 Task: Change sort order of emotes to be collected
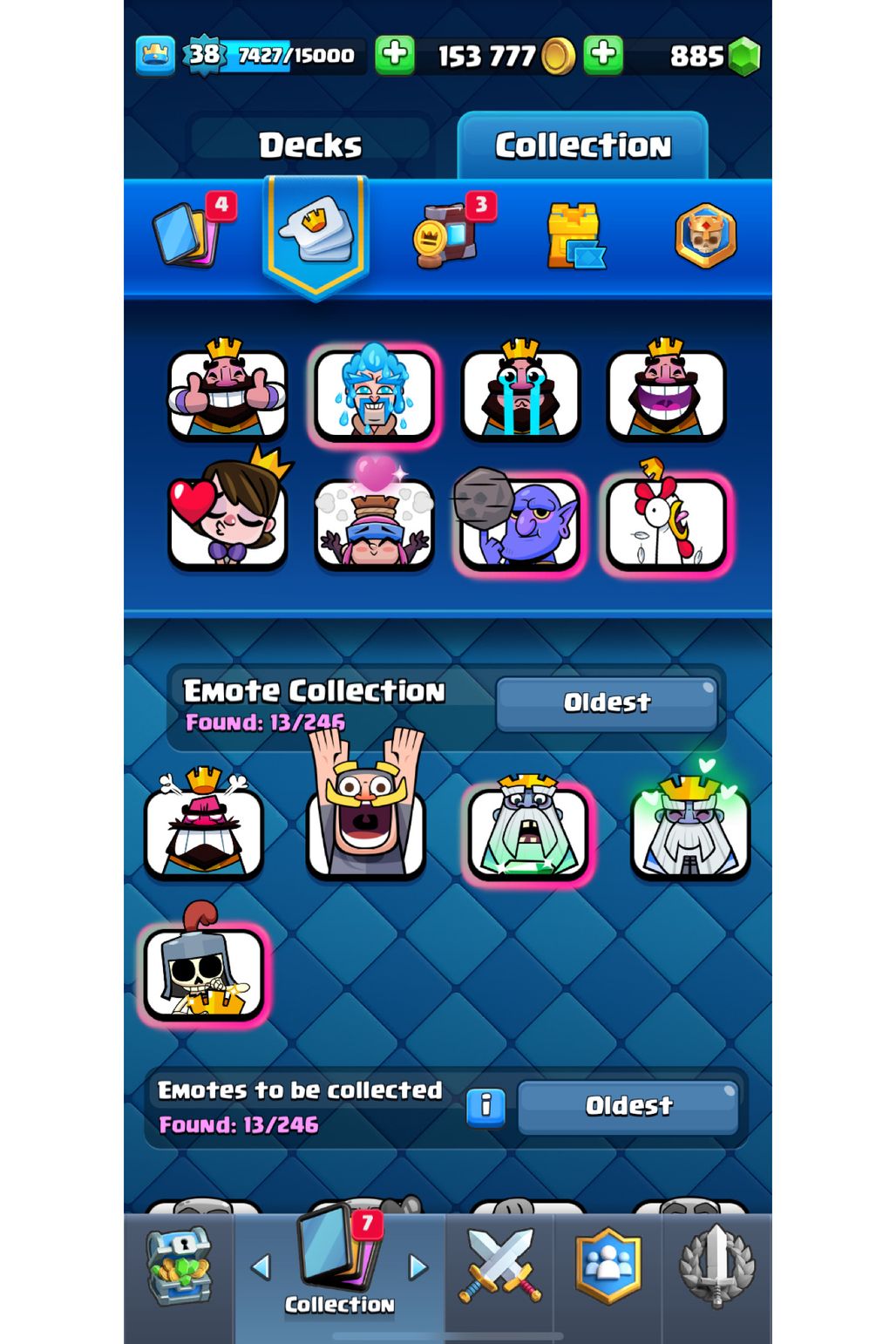pyautogui.click(x=628, y=1106)
